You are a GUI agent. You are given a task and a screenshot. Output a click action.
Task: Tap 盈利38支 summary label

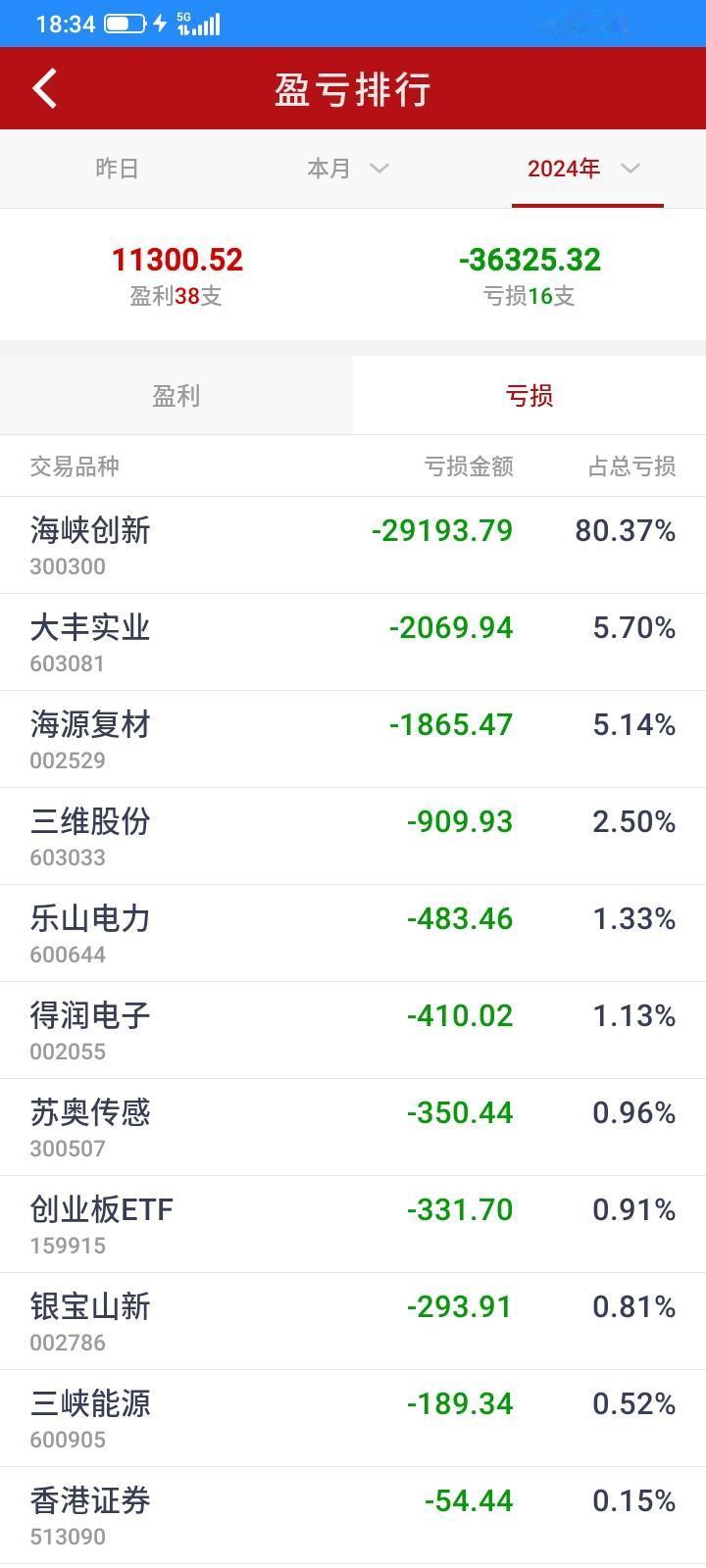pos(177,296)
